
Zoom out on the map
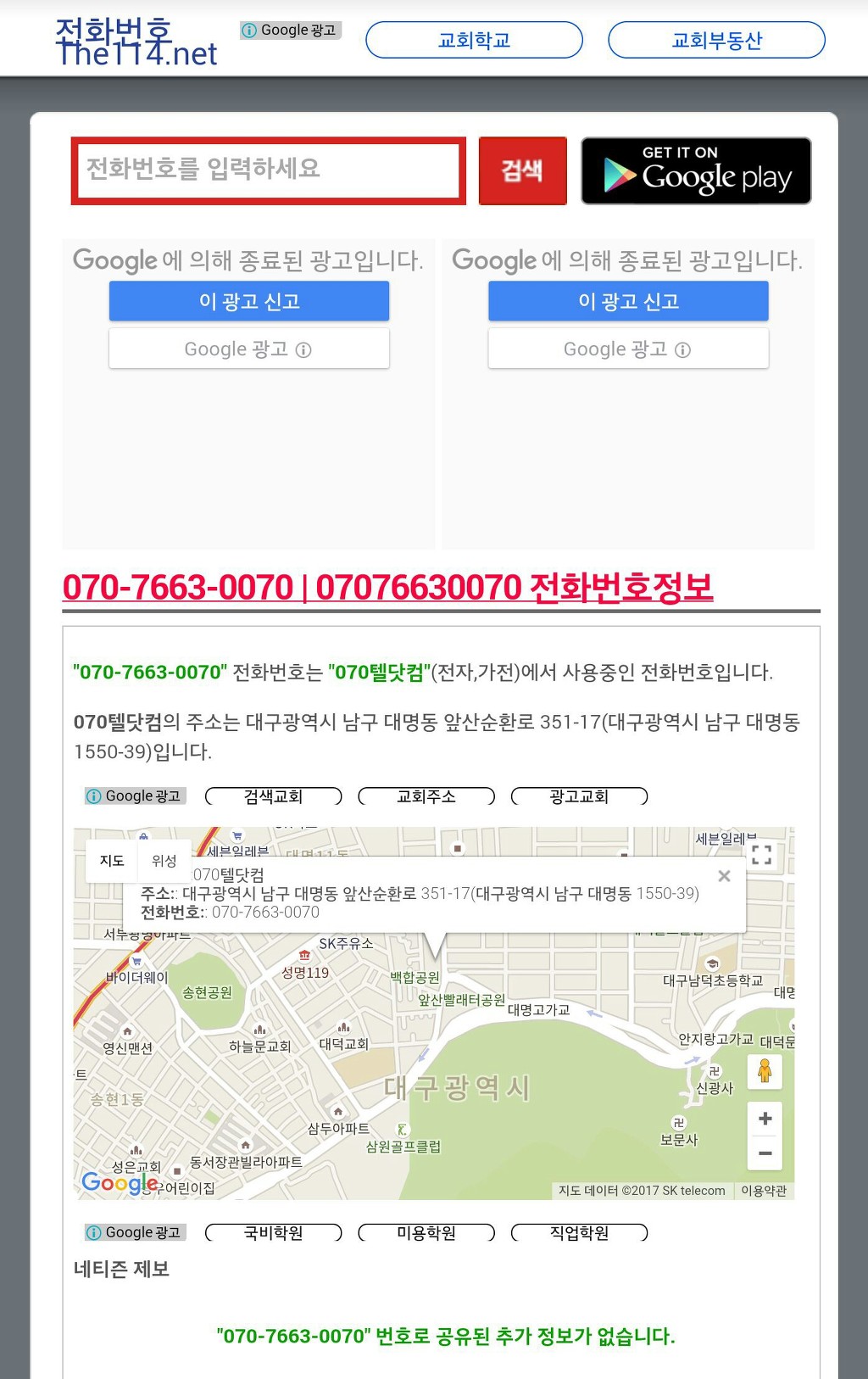[x=765, y=1153]
